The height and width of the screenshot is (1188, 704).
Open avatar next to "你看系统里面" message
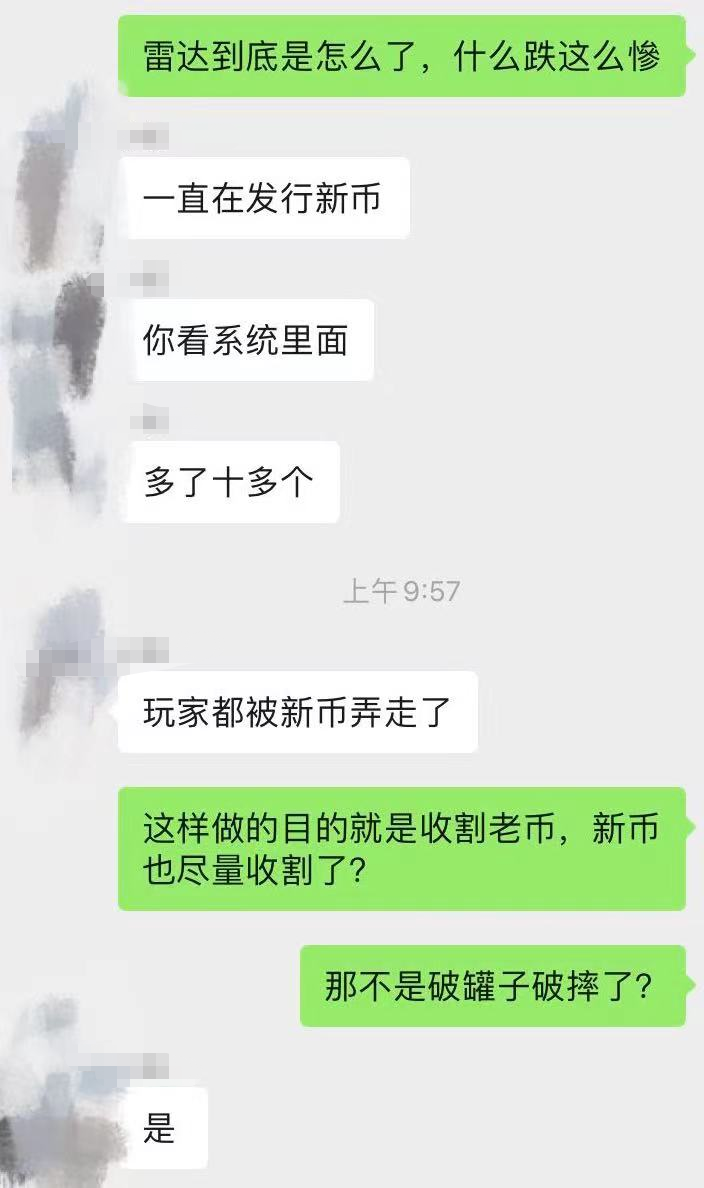tap(60, 320)
